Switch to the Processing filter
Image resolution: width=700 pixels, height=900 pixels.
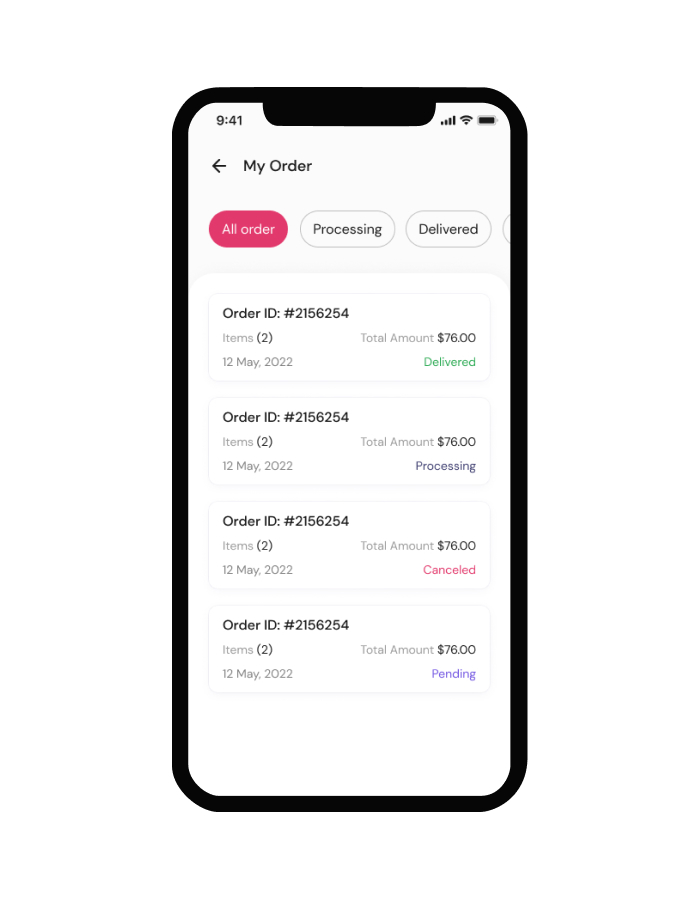click(347, 229)
